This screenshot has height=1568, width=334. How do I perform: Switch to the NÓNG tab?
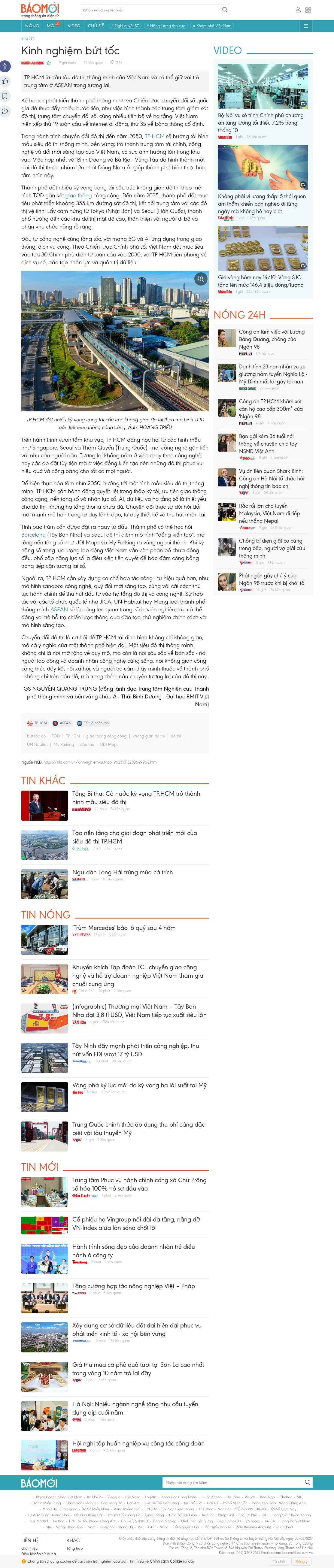point(32,26)
